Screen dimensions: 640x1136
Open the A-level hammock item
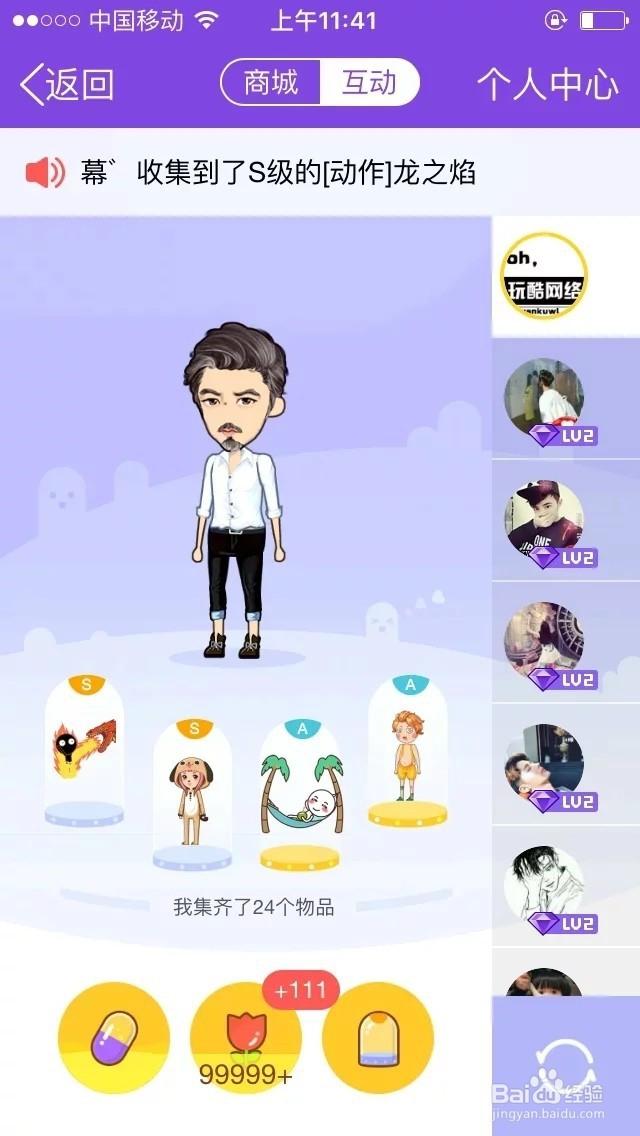(x=300, y=793)
